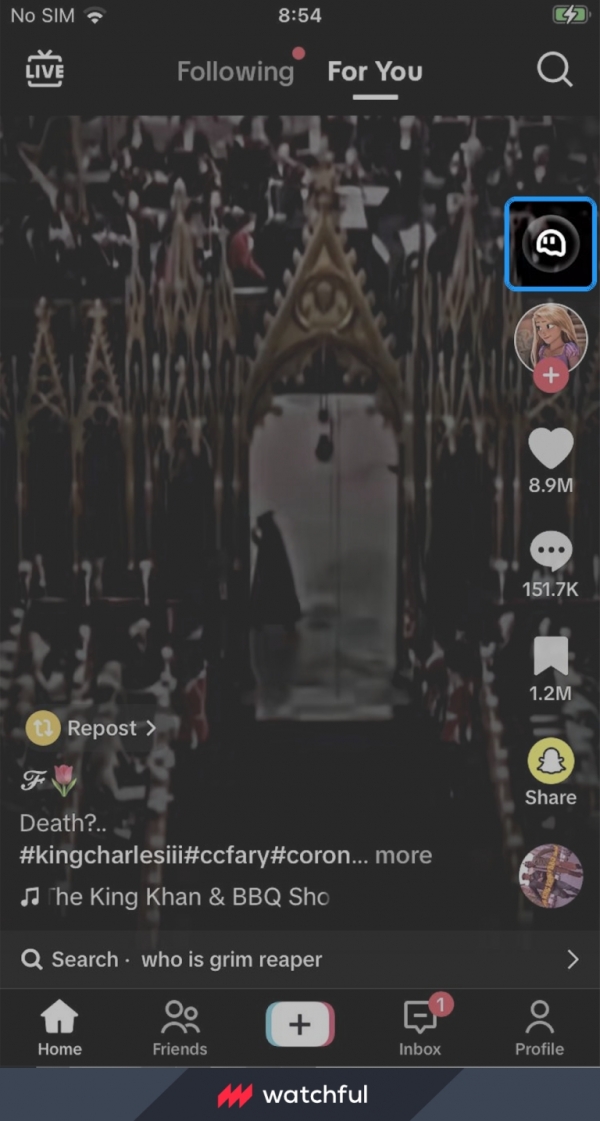Switch to the Profile tab
This screenshot has height=1121, width=600.
(x=539, y=1028)
